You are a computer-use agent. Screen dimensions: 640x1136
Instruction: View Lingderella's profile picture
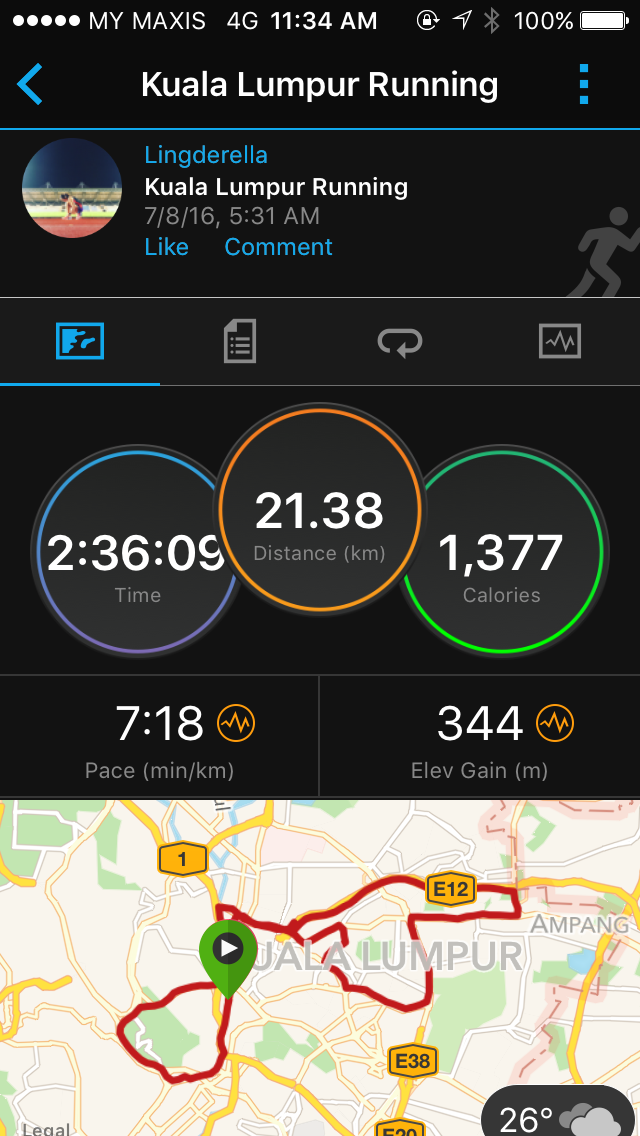click(x=72, y=188)
